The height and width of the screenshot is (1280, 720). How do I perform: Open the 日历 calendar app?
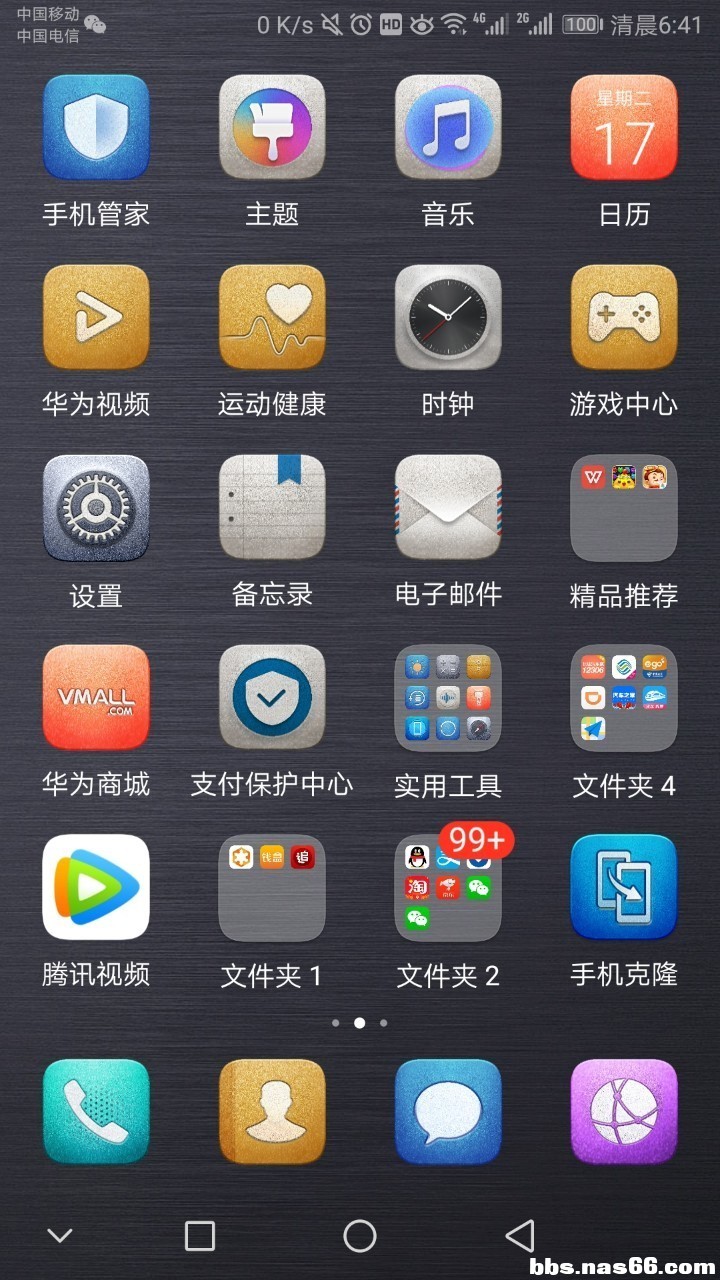click(624, 128)
